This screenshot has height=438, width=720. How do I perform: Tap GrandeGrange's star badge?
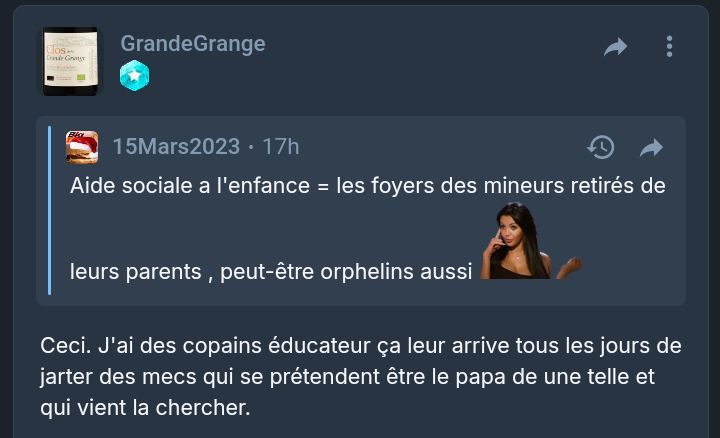[x=134, y=76]
